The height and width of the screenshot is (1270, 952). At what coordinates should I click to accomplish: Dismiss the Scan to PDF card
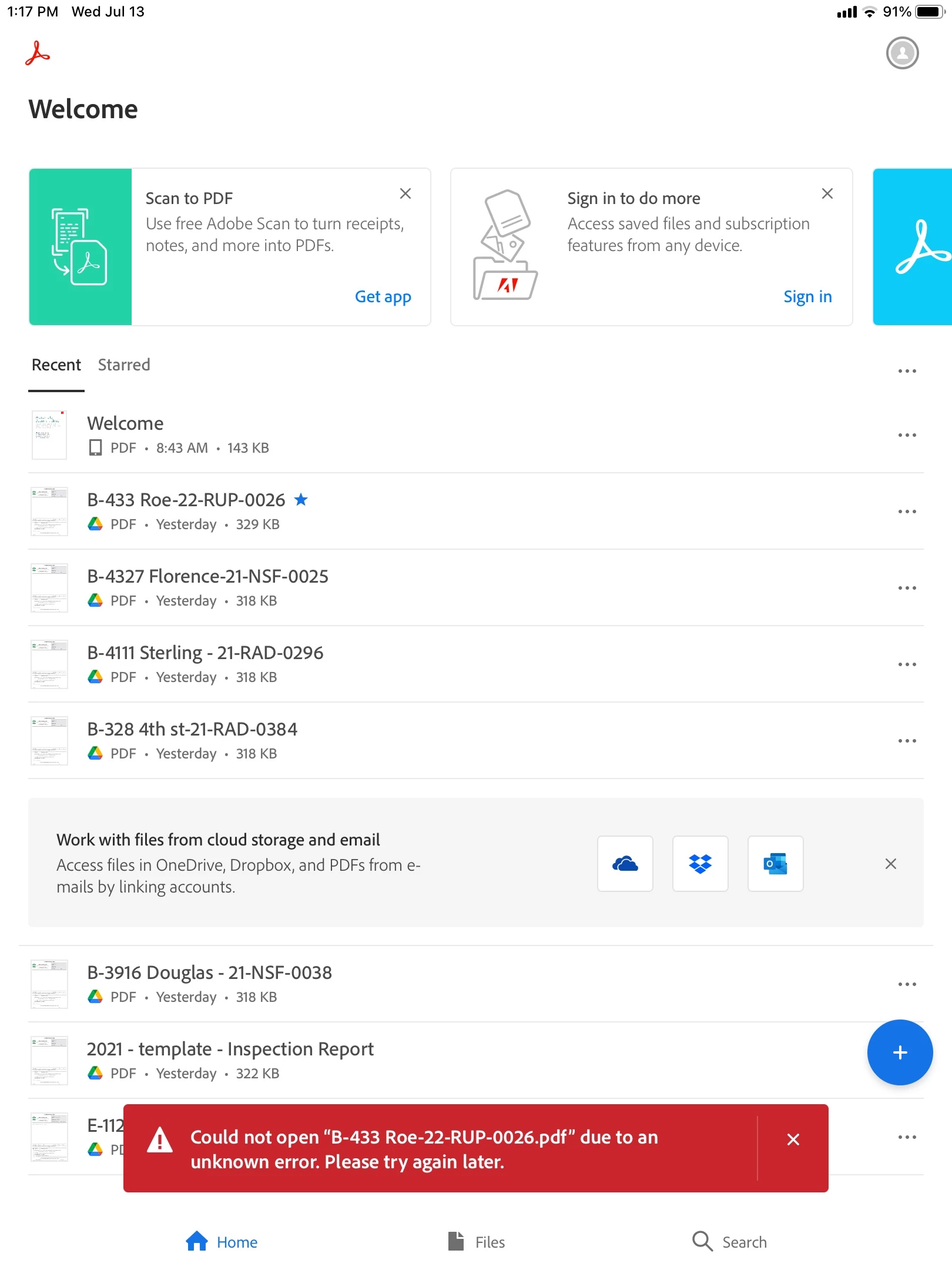click(405, 193)
